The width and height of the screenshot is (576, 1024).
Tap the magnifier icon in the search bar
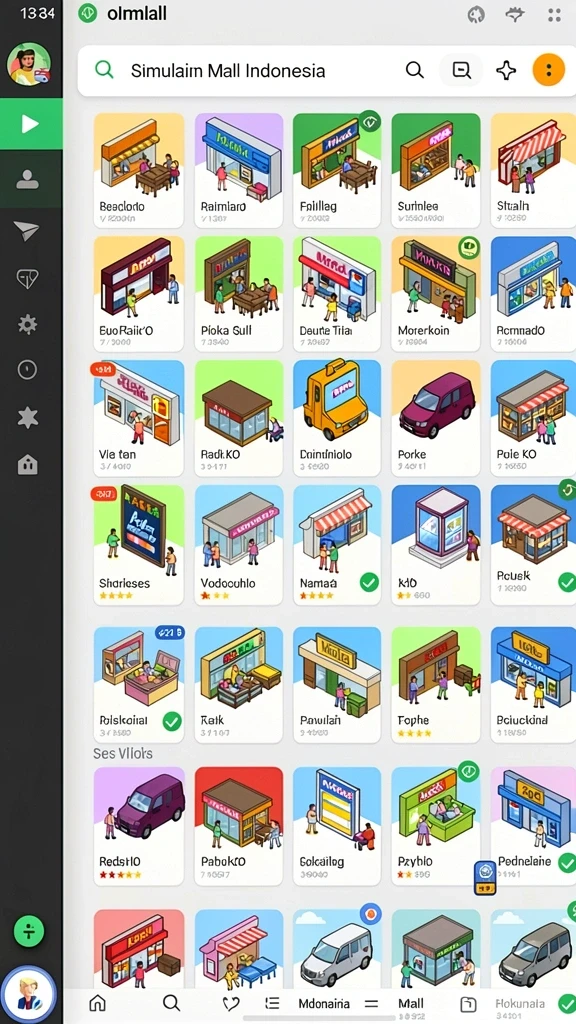pyautogui.click(x=415, y=70)
